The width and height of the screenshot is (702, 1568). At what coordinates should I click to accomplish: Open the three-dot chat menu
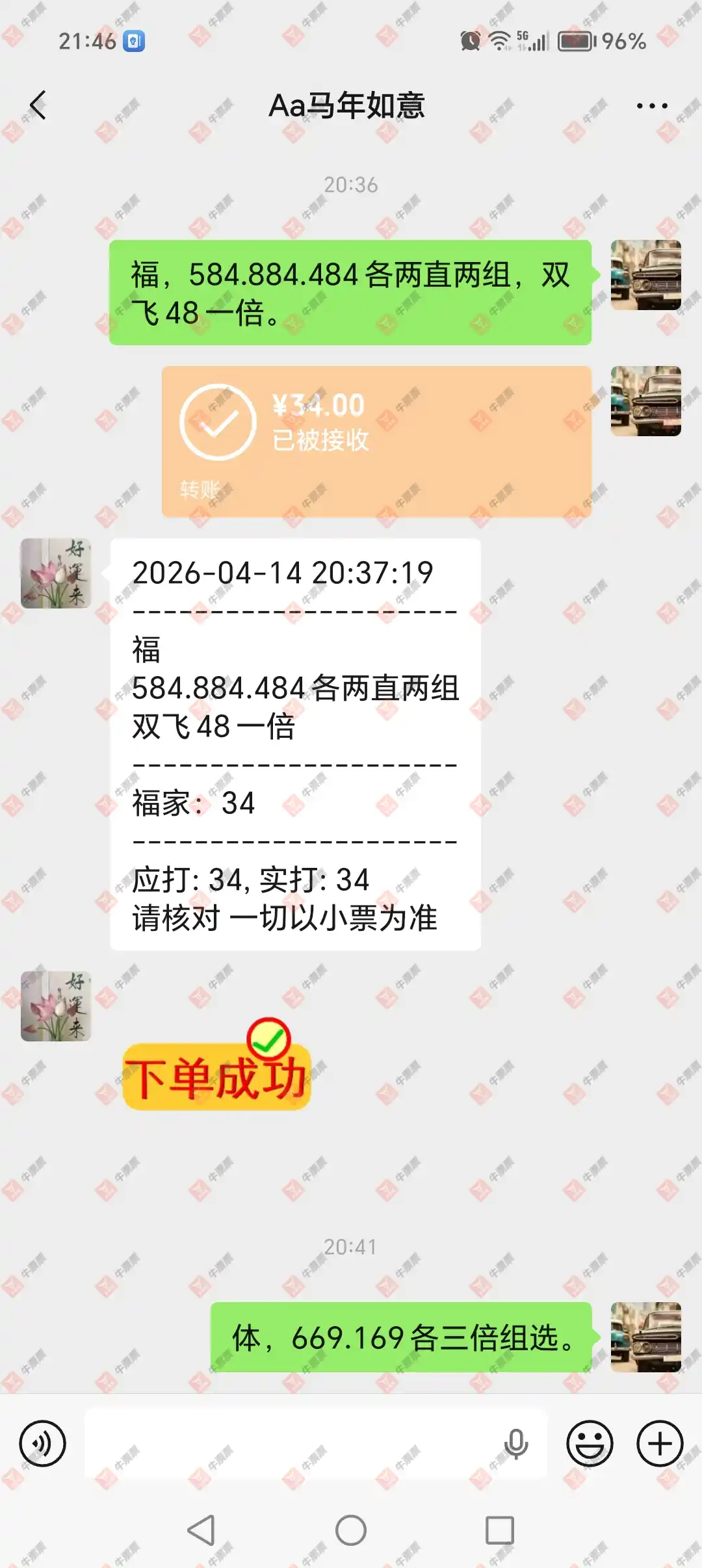click(x=651, y=106)
